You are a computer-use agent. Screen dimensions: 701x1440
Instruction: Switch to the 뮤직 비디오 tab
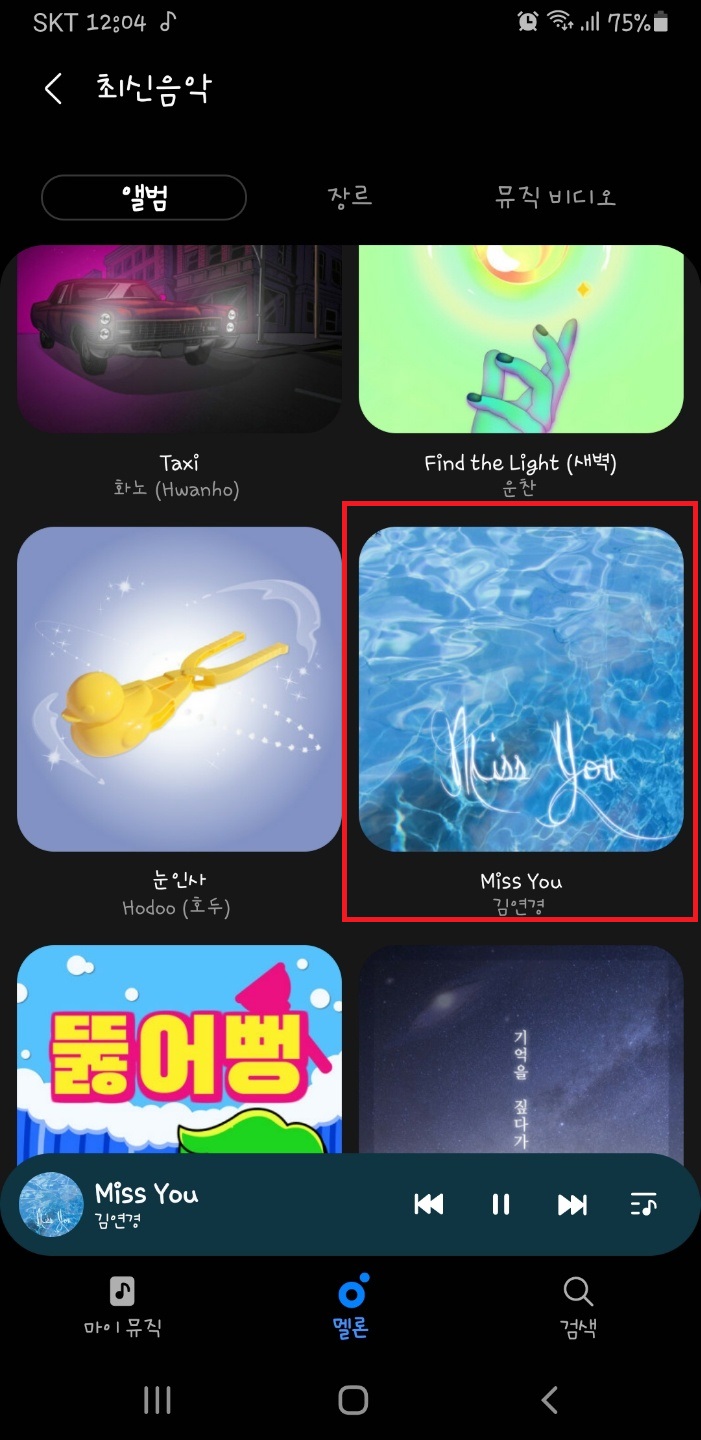coord(555,196)
